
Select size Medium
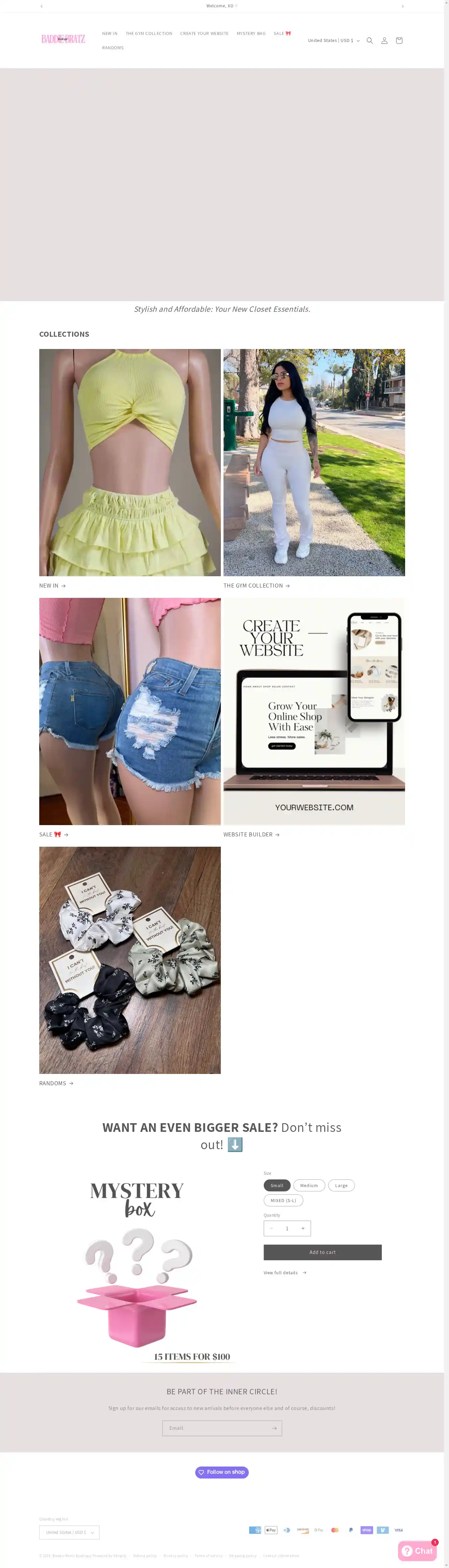point(308,1185)
